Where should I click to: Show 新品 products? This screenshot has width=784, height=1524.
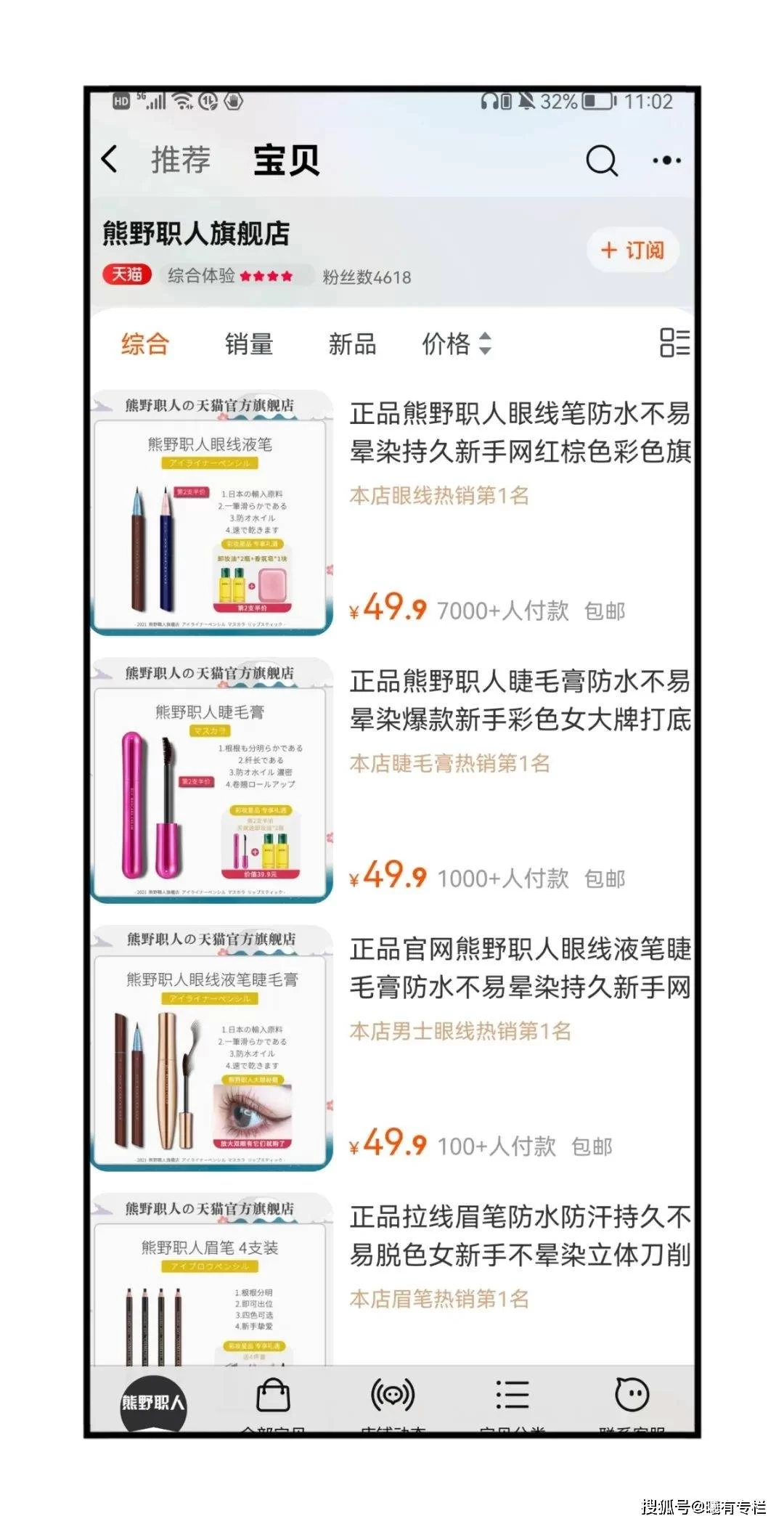pos(352,343)
